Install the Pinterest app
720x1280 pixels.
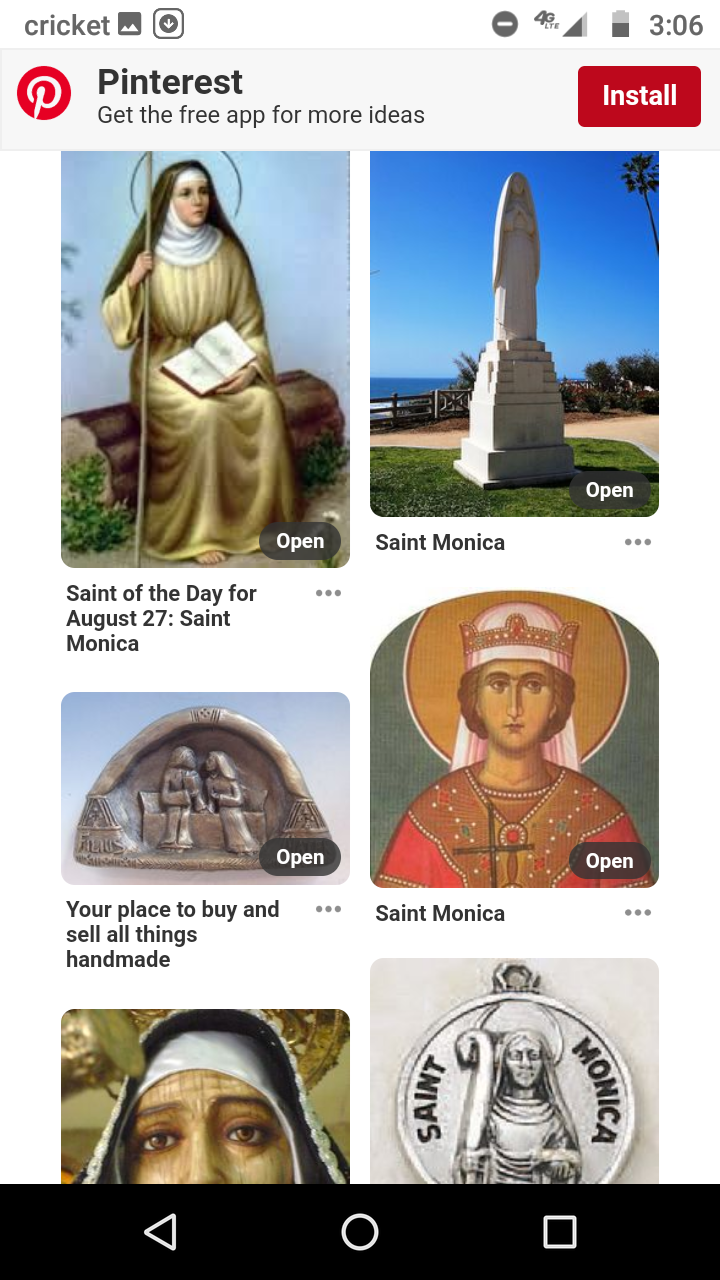[639, 96]
